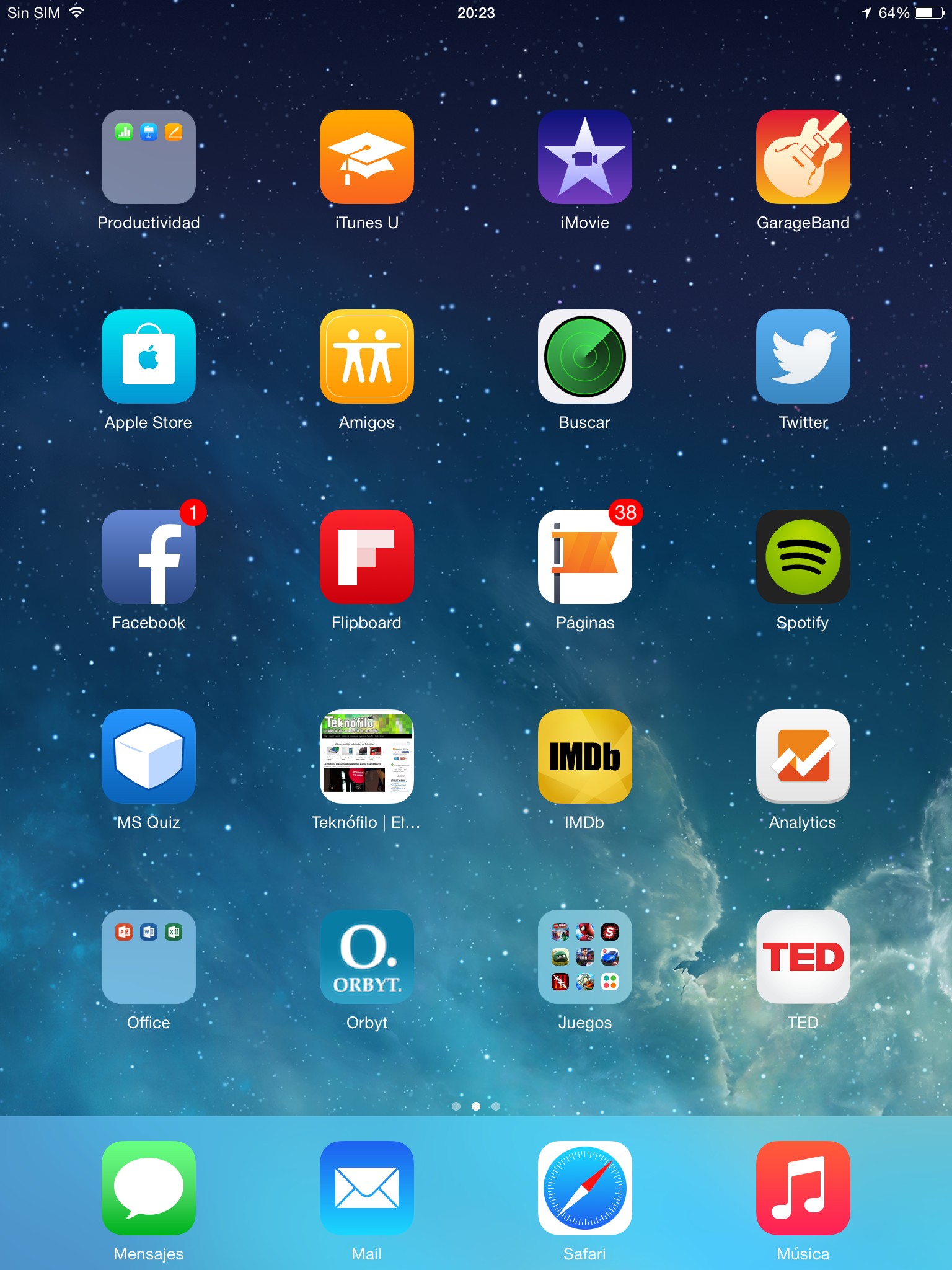Start GarageBand
This screenshot has height=1270, width=952.
pyautogui.click(x=803, y=157)
